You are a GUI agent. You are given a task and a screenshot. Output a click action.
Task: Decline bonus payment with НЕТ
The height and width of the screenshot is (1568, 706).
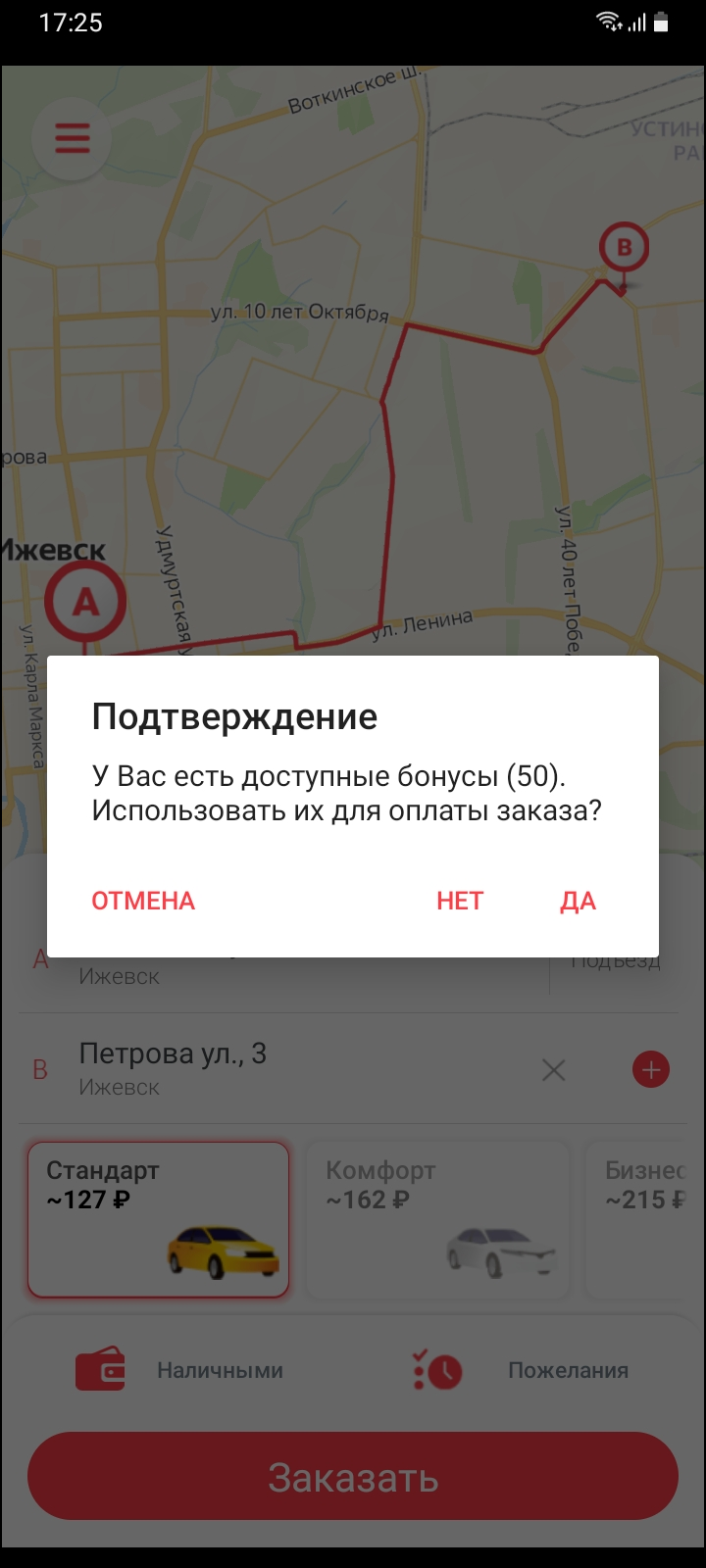coord(460,901)
